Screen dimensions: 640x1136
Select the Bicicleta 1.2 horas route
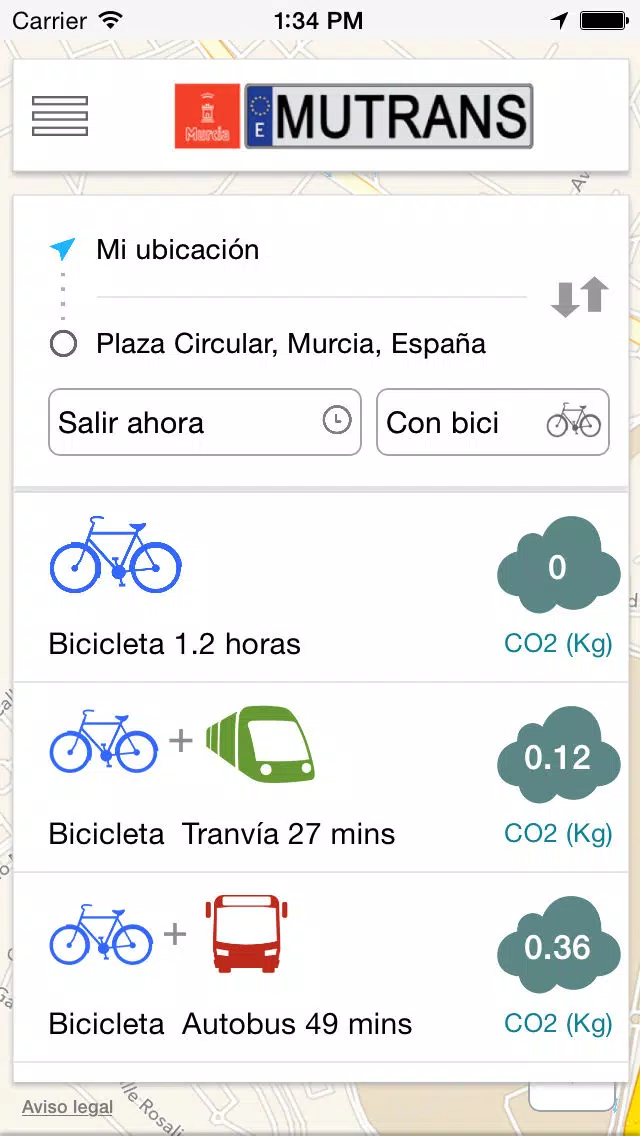[320, 588]
